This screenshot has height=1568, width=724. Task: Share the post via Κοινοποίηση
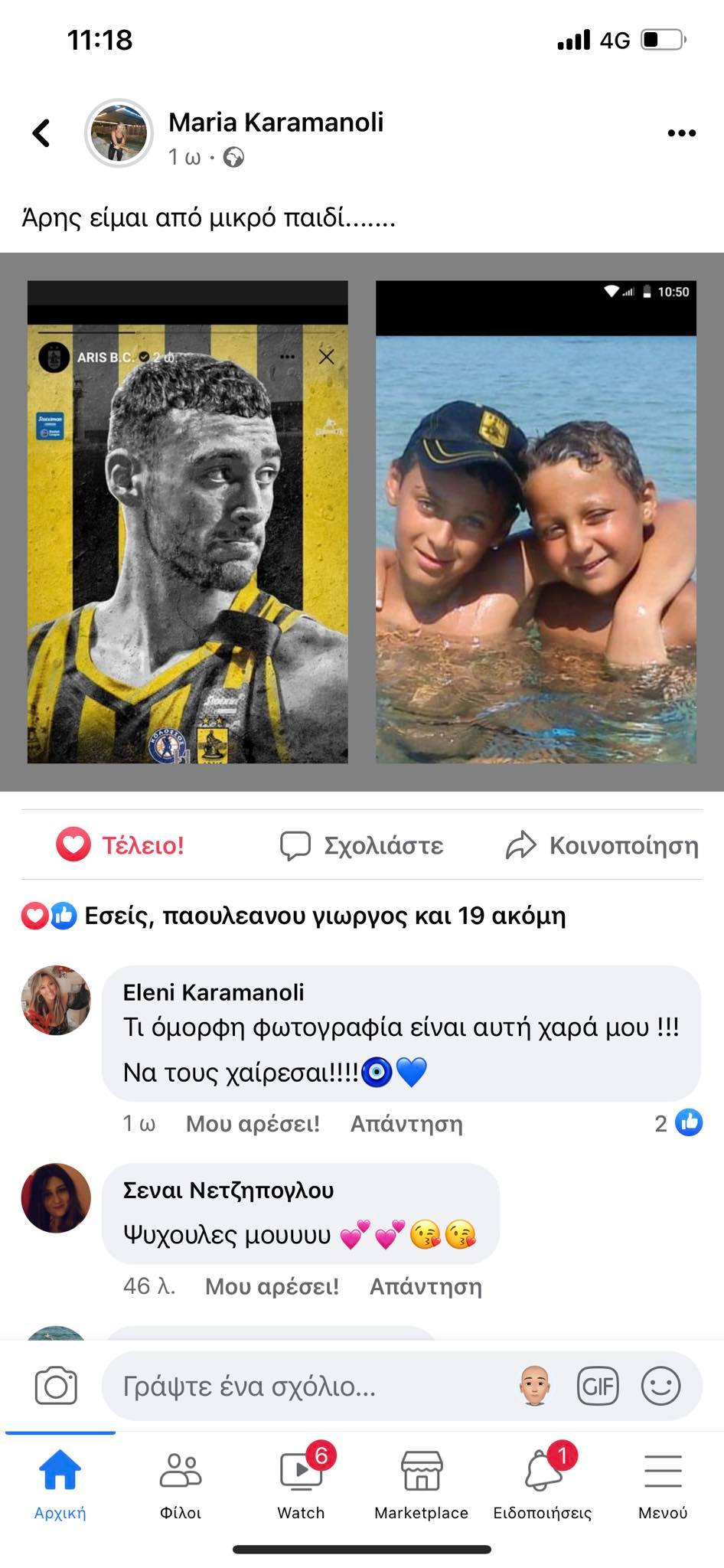[602, 845]
